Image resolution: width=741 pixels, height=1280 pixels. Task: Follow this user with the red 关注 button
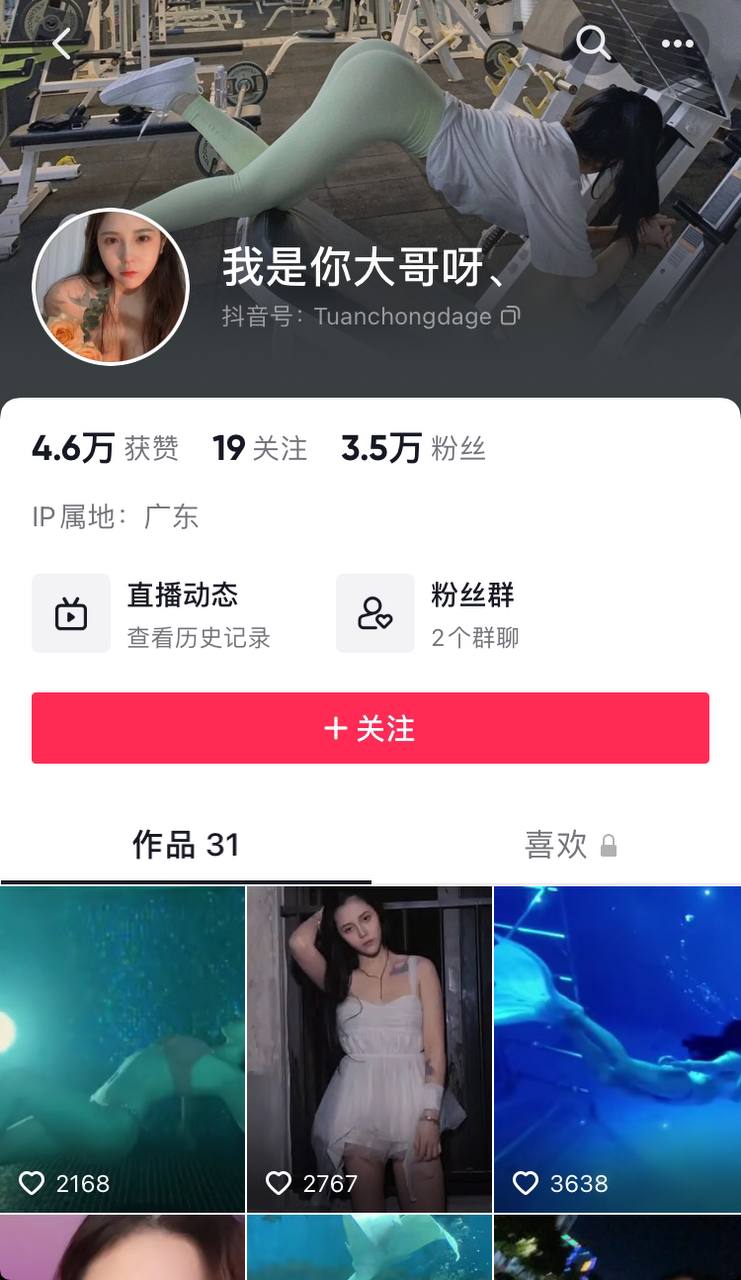point(370,728)
